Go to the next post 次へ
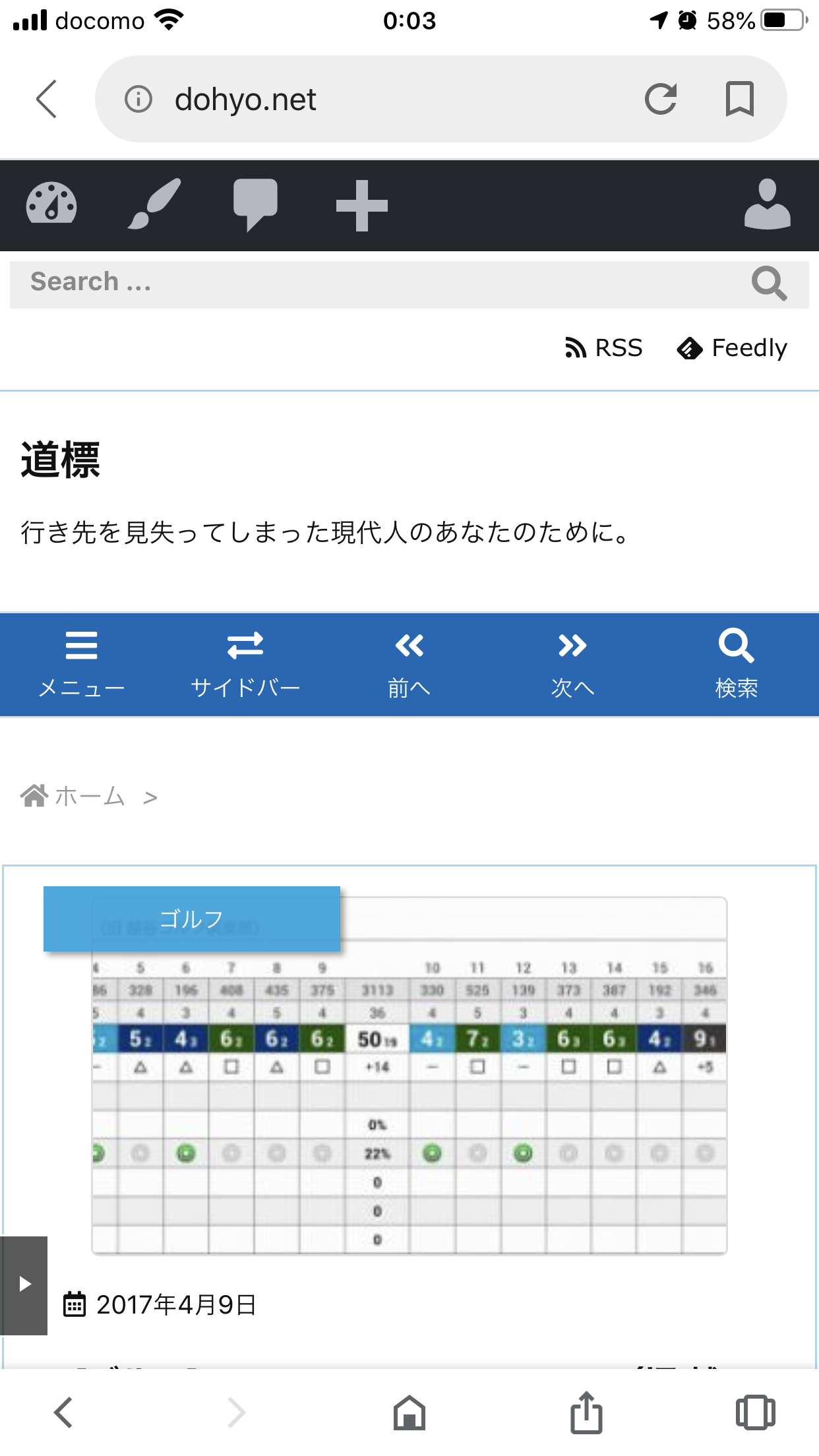 click(x=572, y=665)
